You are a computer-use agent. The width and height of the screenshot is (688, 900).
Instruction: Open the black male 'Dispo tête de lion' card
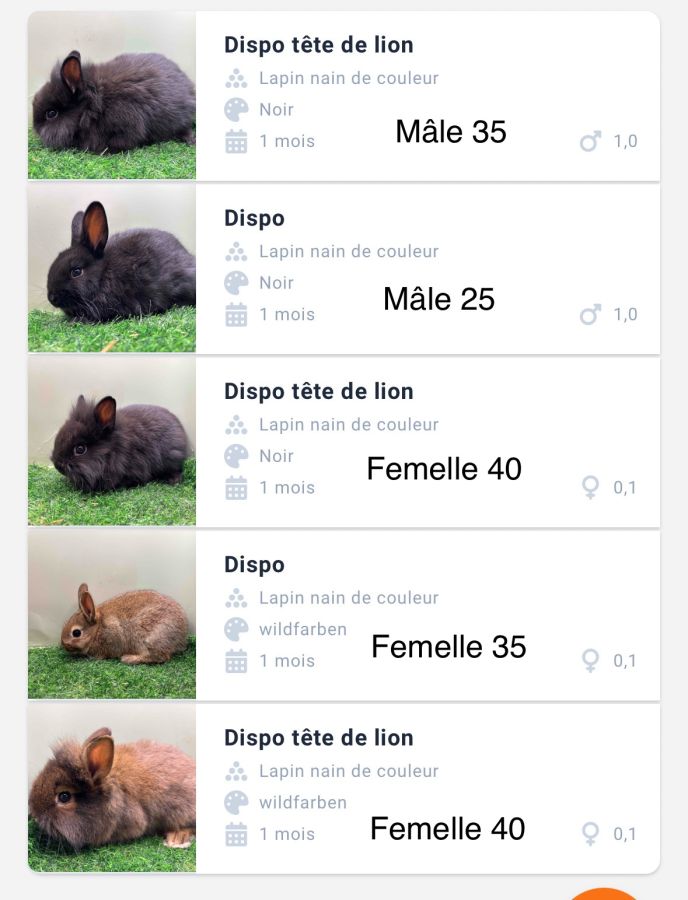click(x=343, y=96)
